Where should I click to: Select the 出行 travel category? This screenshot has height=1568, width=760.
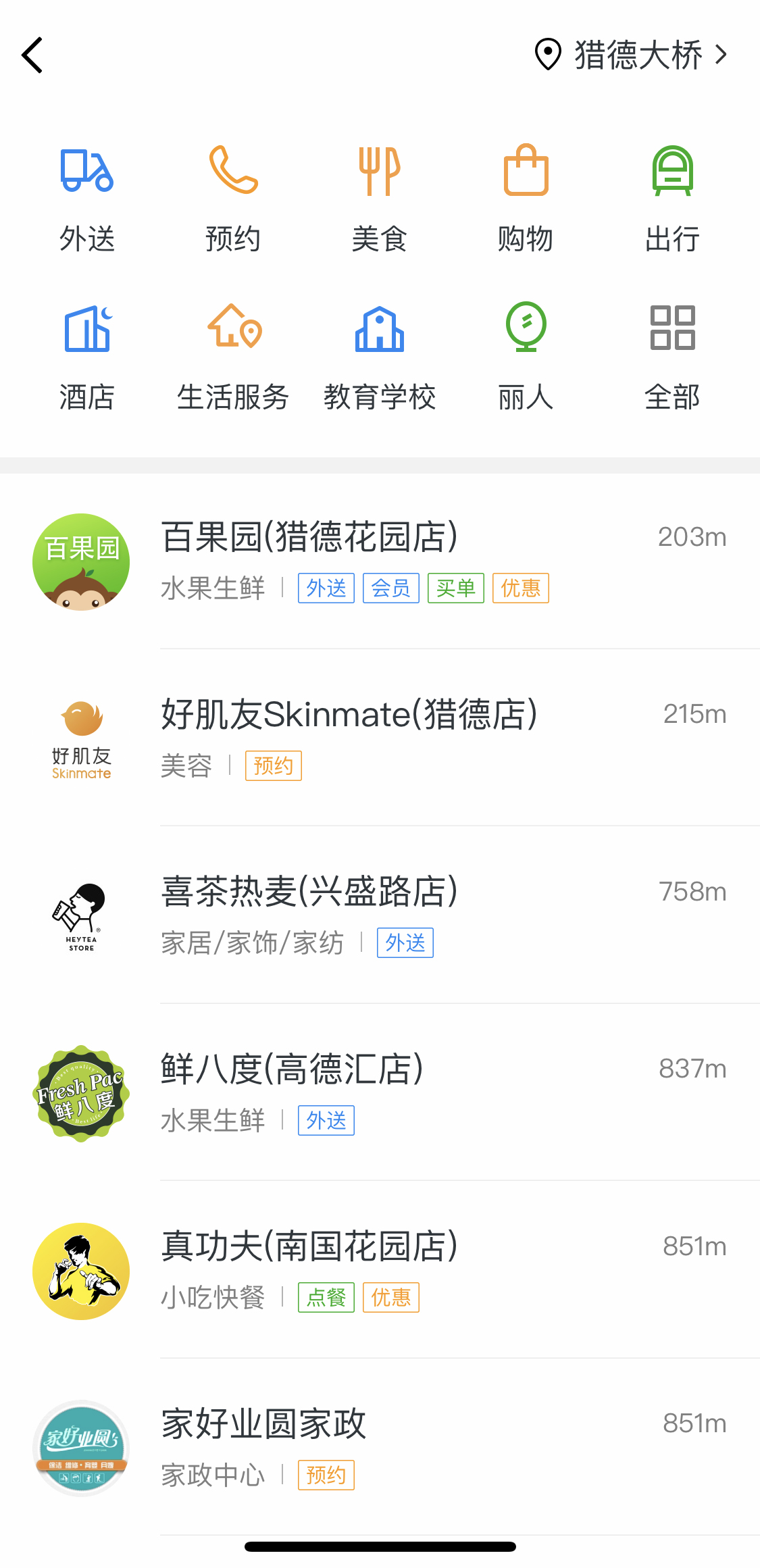pyautogui.click(x=672, y=199)
